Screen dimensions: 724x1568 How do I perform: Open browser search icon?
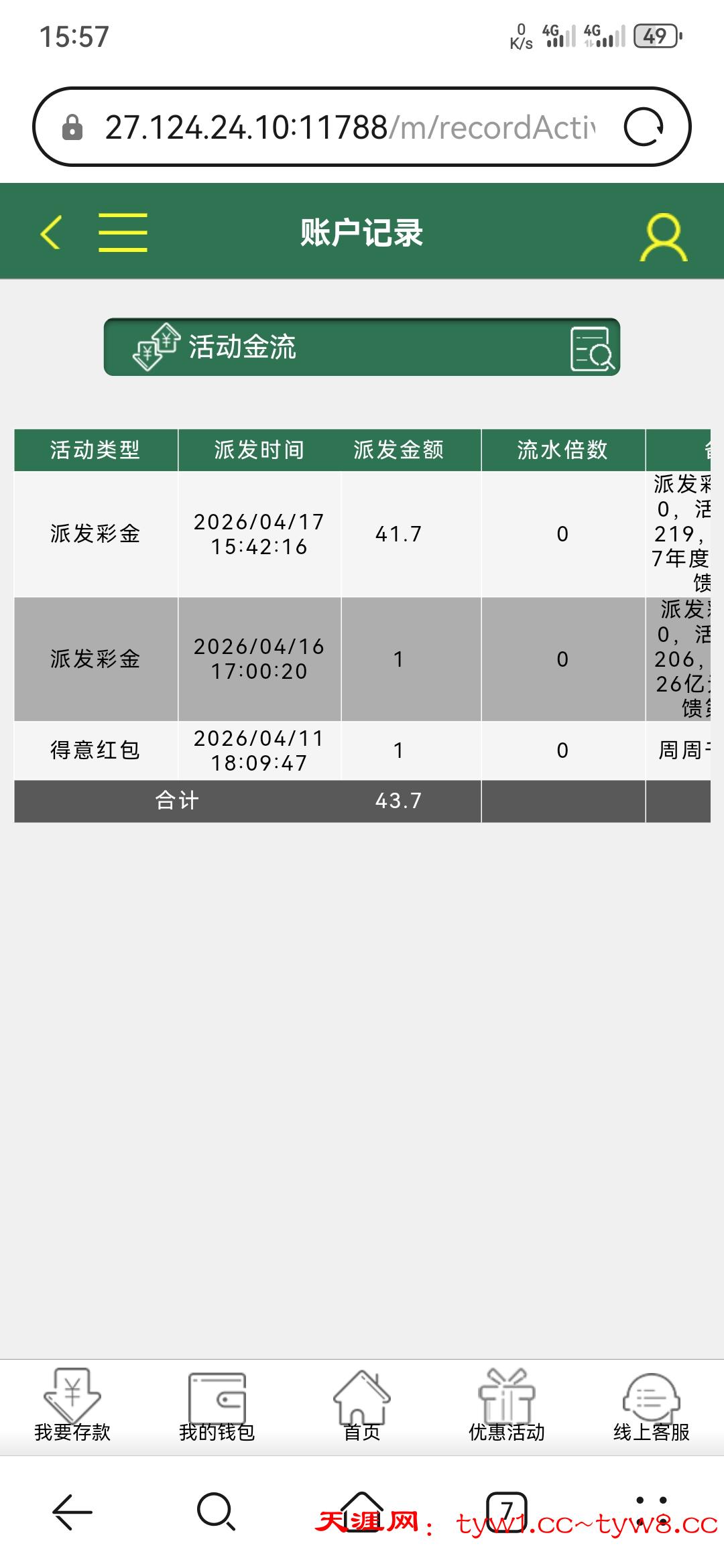[x=216, y=1512]
